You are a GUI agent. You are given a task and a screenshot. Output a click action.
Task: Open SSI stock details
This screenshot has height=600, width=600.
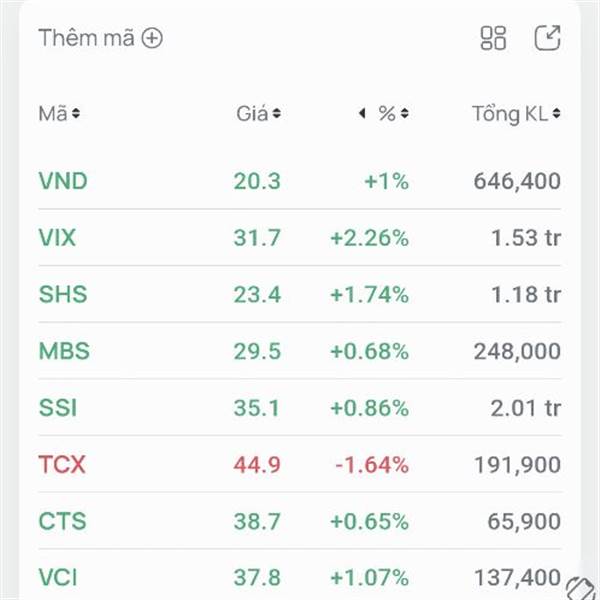(57, 408)
